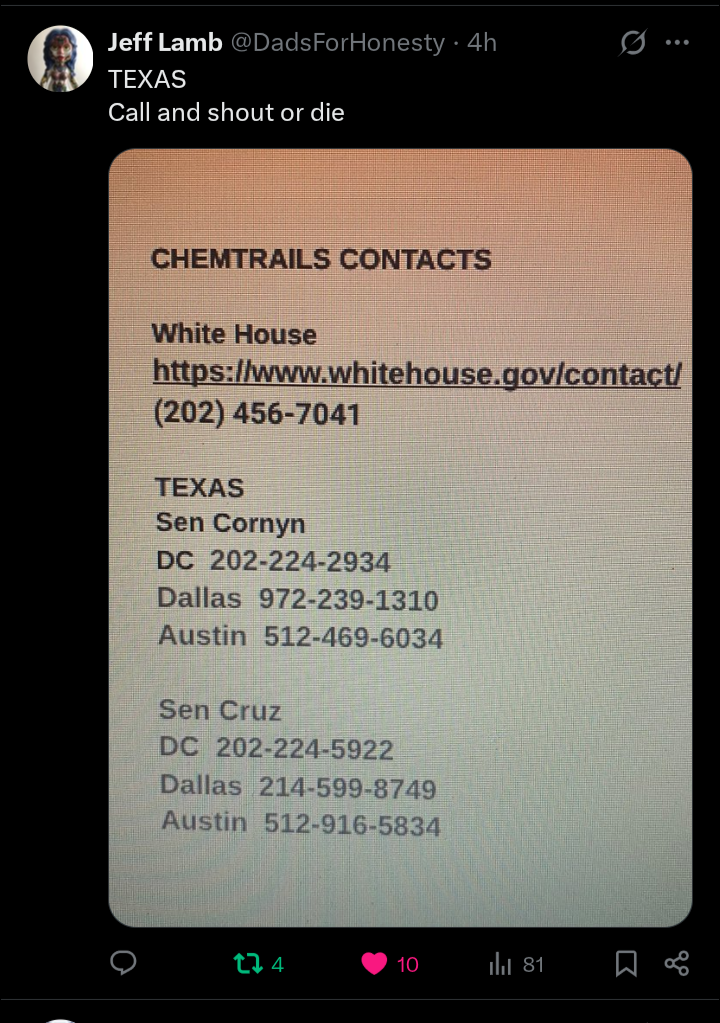Open Jeff Lamb's profile avatar
The width and height of the screenshot is (720, 1023).
60,59
